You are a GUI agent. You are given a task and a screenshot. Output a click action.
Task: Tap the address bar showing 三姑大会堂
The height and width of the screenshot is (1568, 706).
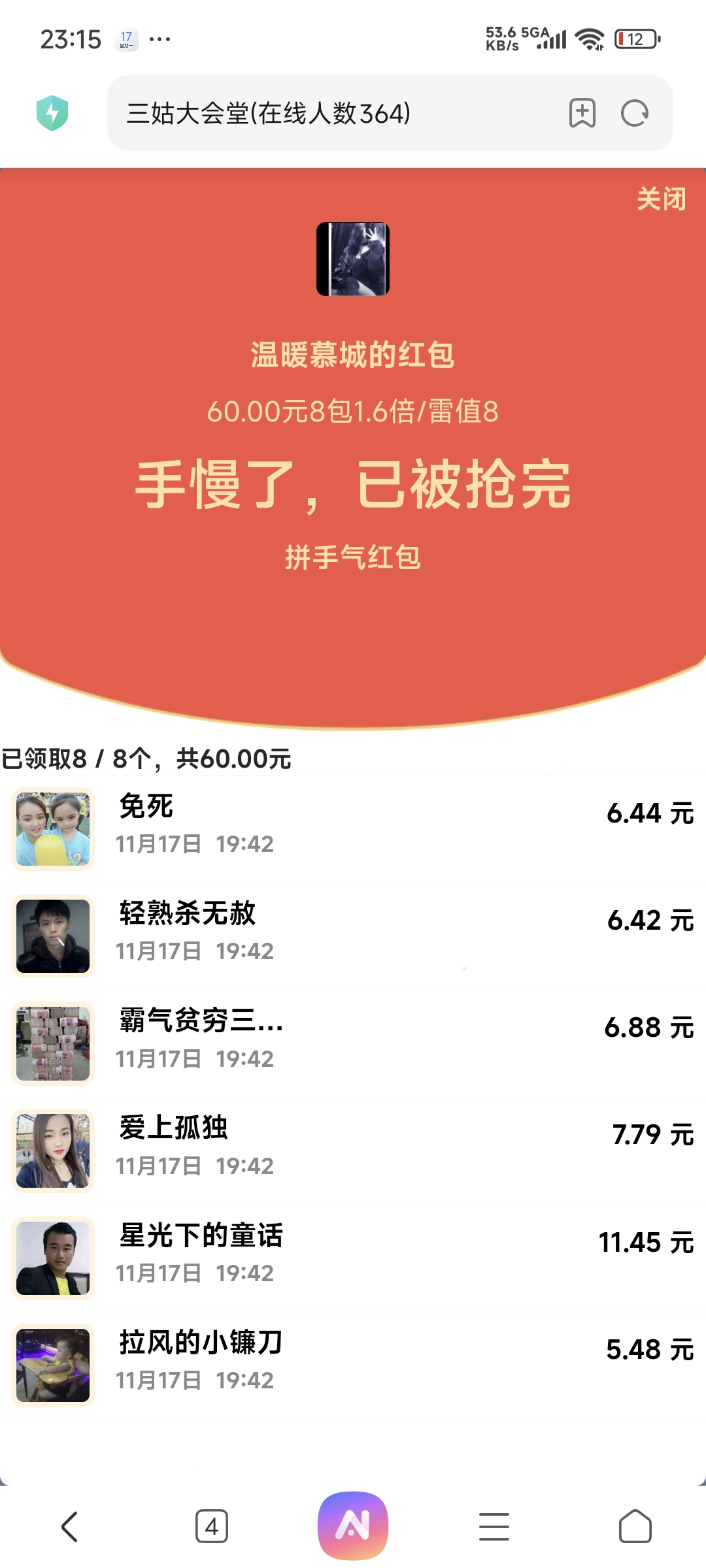point(327,114)
